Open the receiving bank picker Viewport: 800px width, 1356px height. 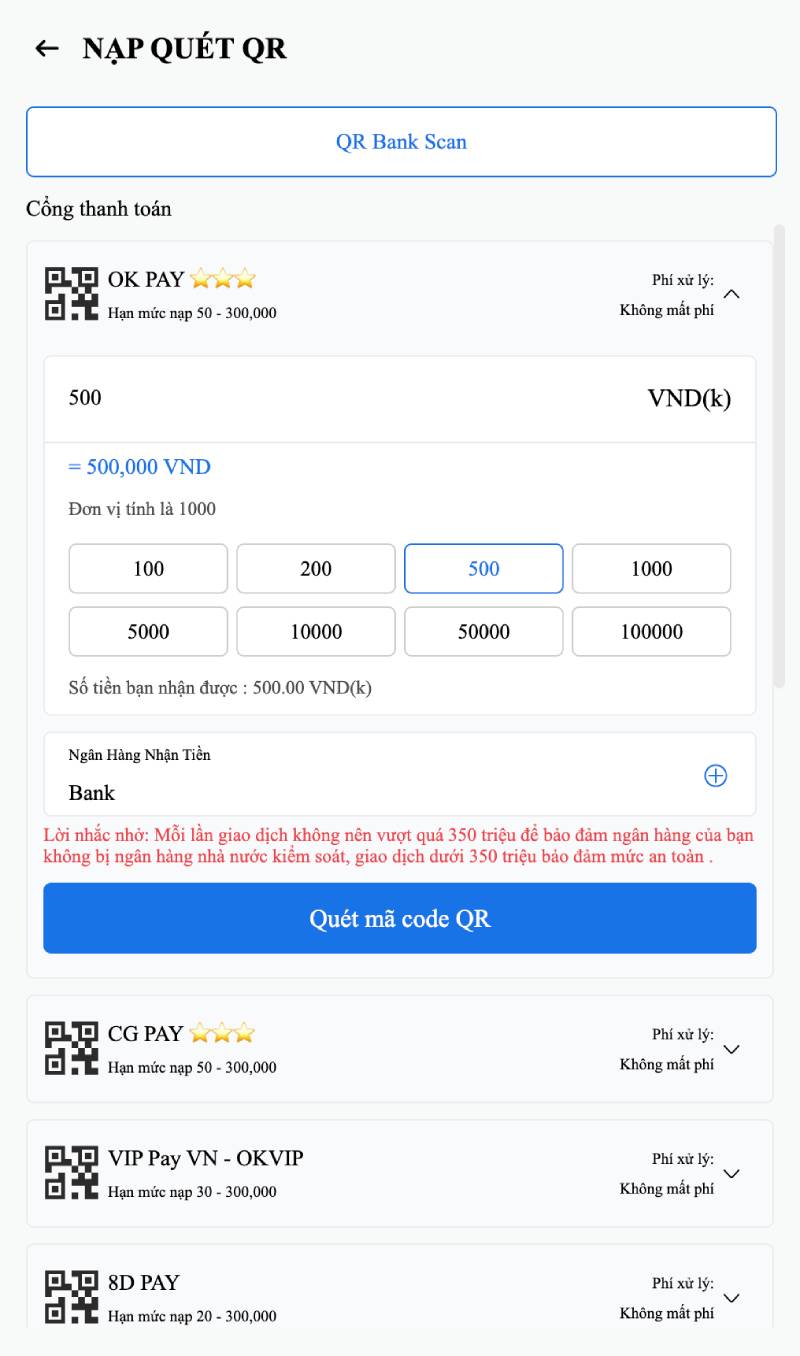tap(715, 776)
